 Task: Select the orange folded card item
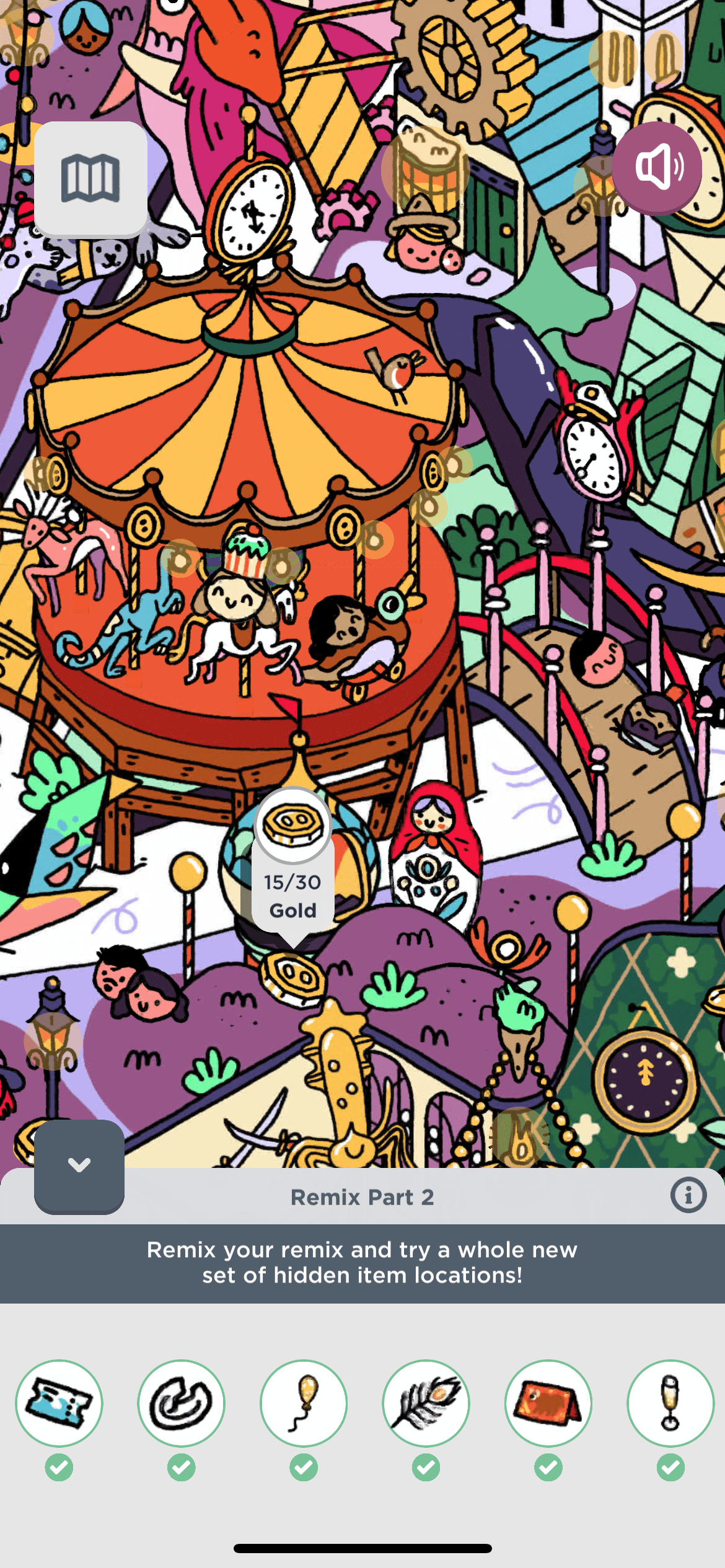pyautogui.click(x=548, y=1403)
